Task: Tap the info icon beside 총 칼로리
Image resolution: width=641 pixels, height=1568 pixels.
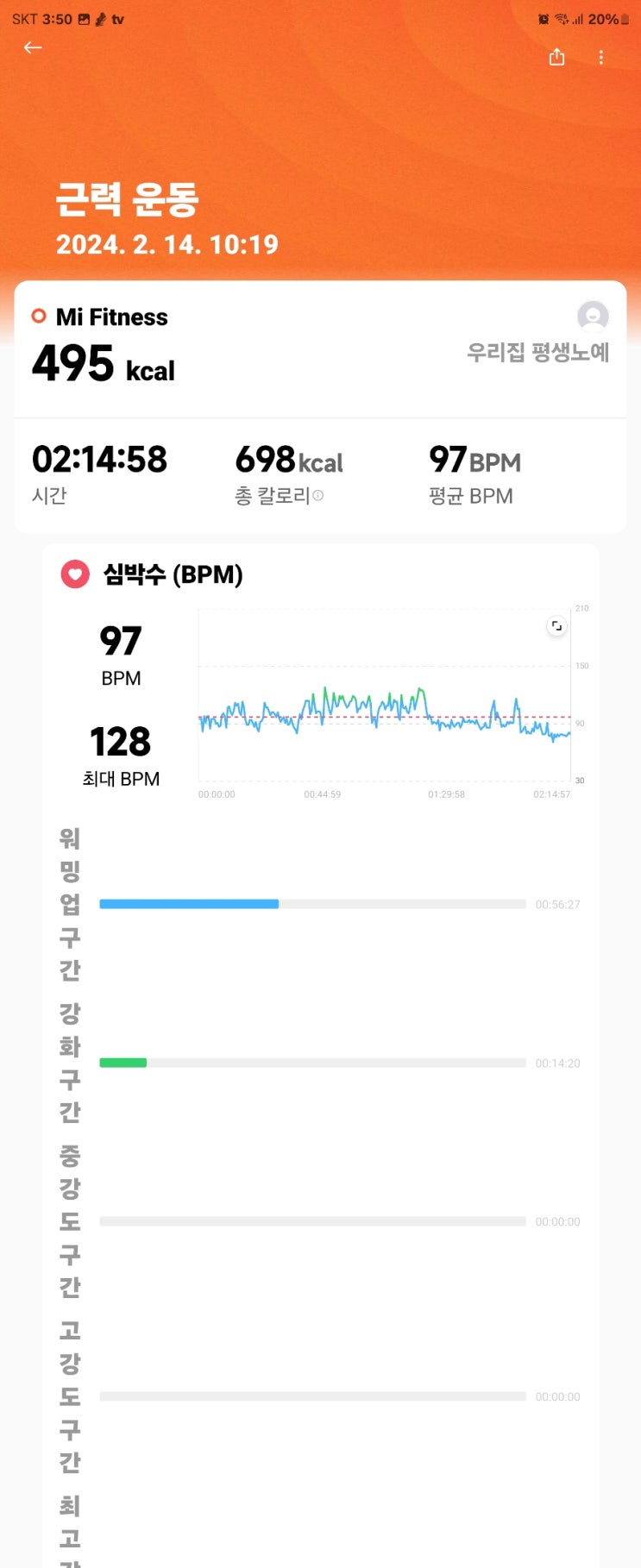Action: click(x=318, y=495)
